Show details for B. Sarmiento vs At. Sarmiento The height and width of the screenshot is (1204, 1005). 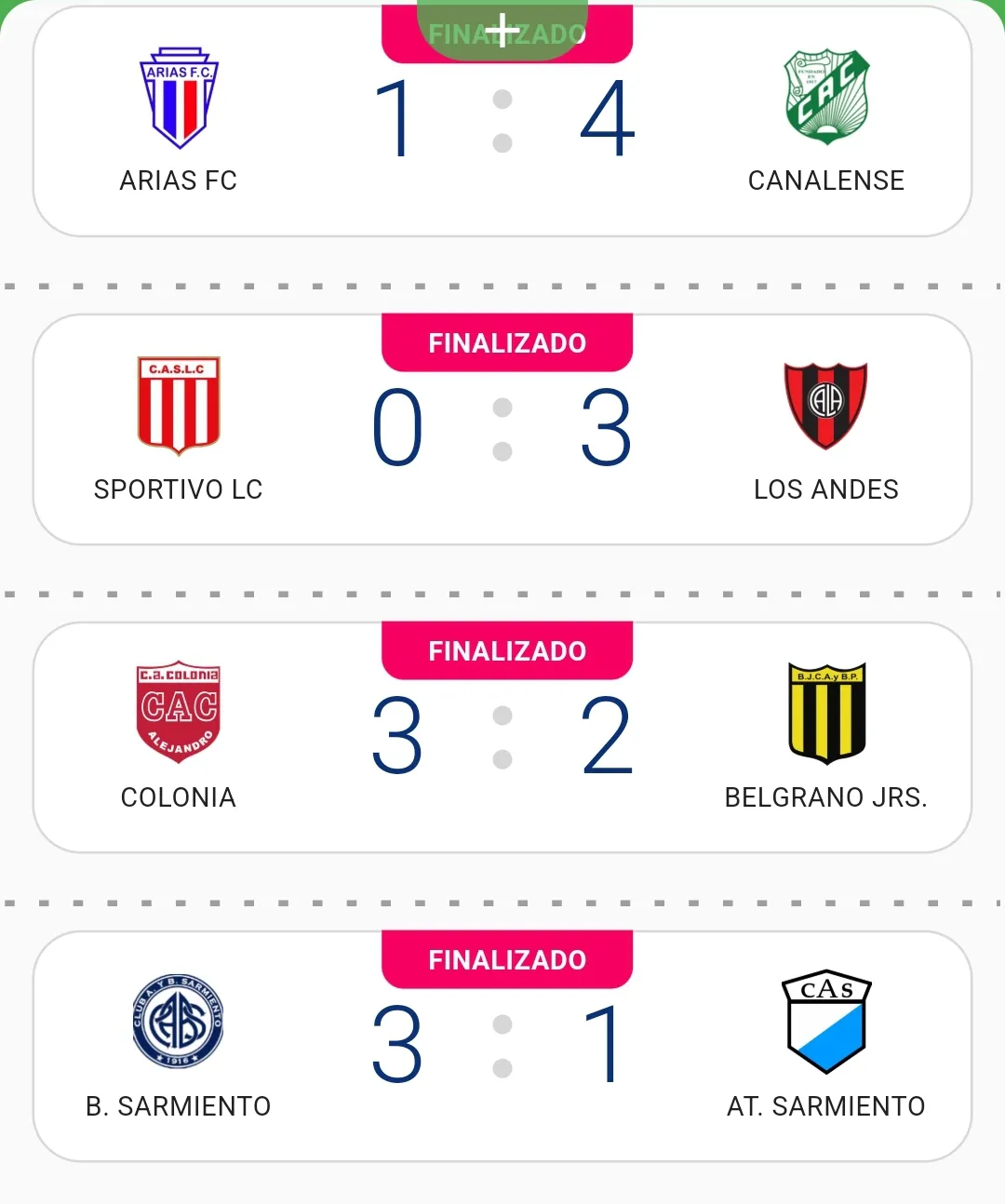click(502, 1047)
